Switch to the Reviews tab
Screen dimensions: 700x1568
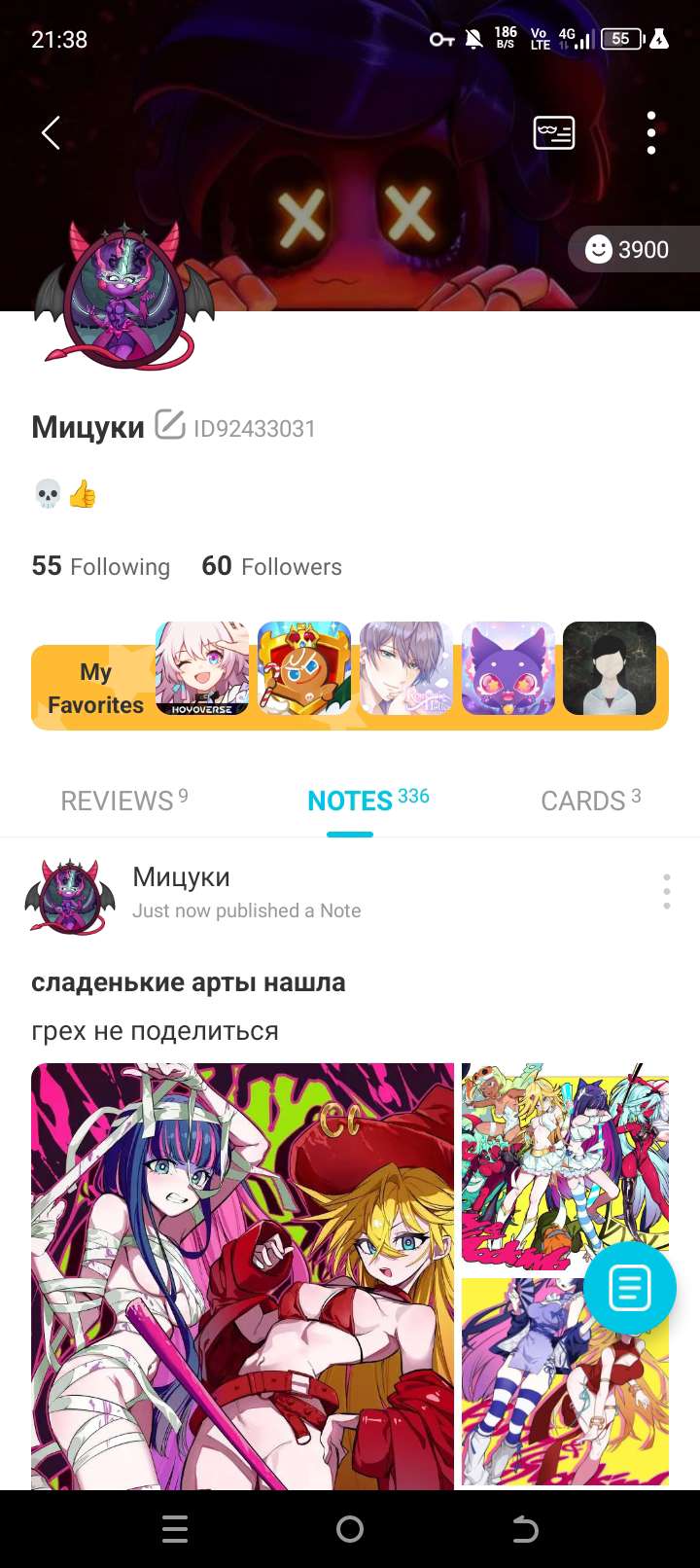pyautogui.click(x=123, y=801)
